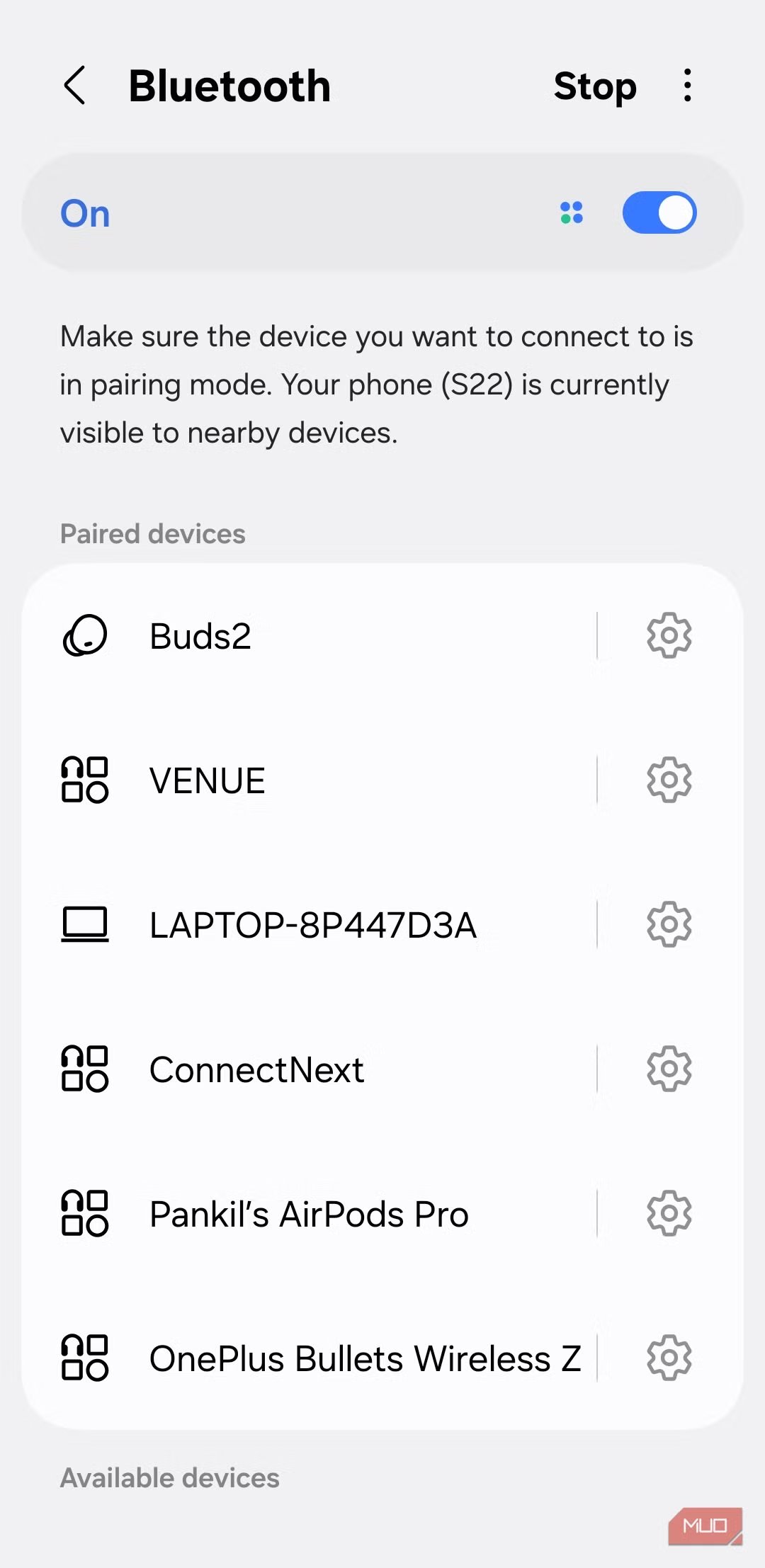This screenshot has height=1568, width=765.
Task: Open settings gear for VENUE
Action: click(x=669, y=780)
